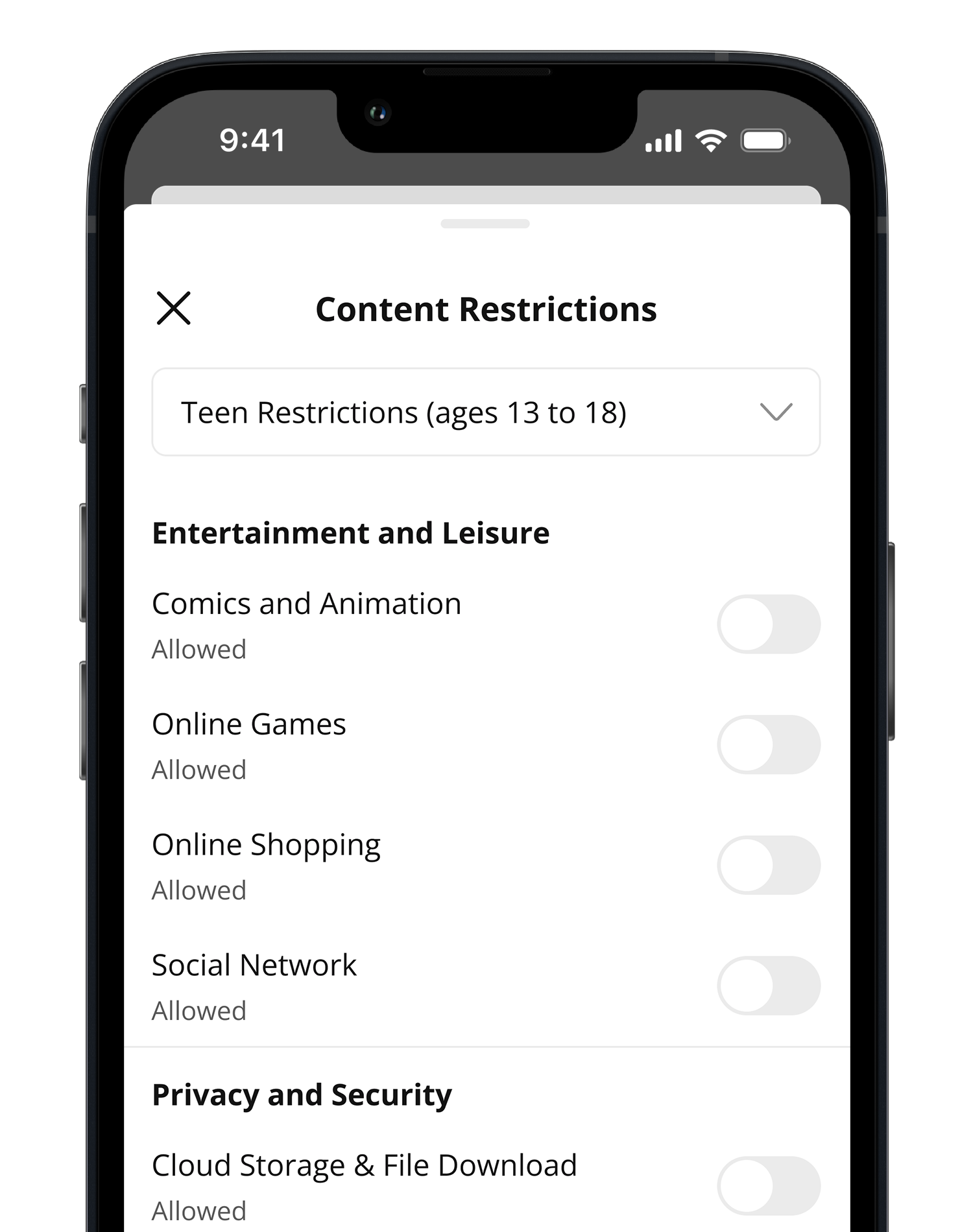973x1232 pixels.
Task: Close the Content Restrictions sheet
Action: (174, 308)
